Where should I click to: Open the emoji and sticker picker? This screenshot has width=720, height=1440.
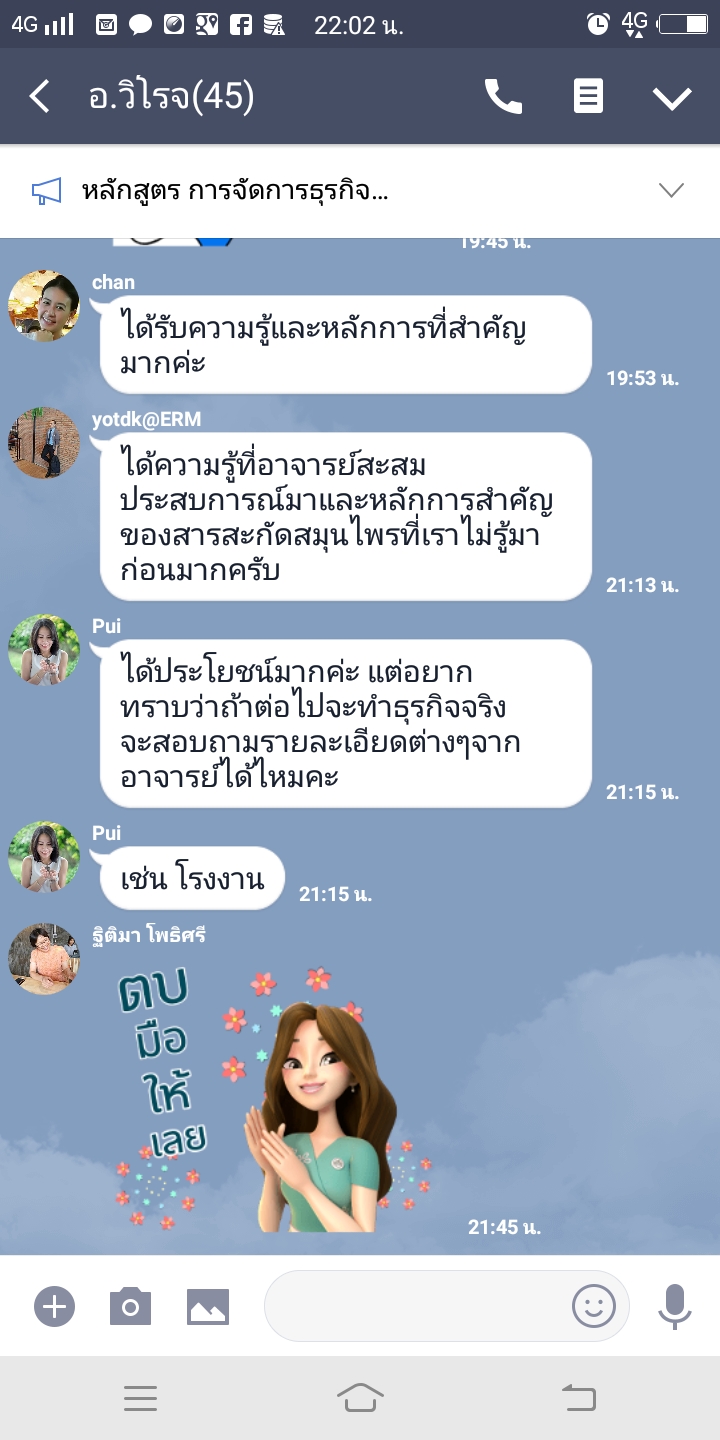point(593,1306)
